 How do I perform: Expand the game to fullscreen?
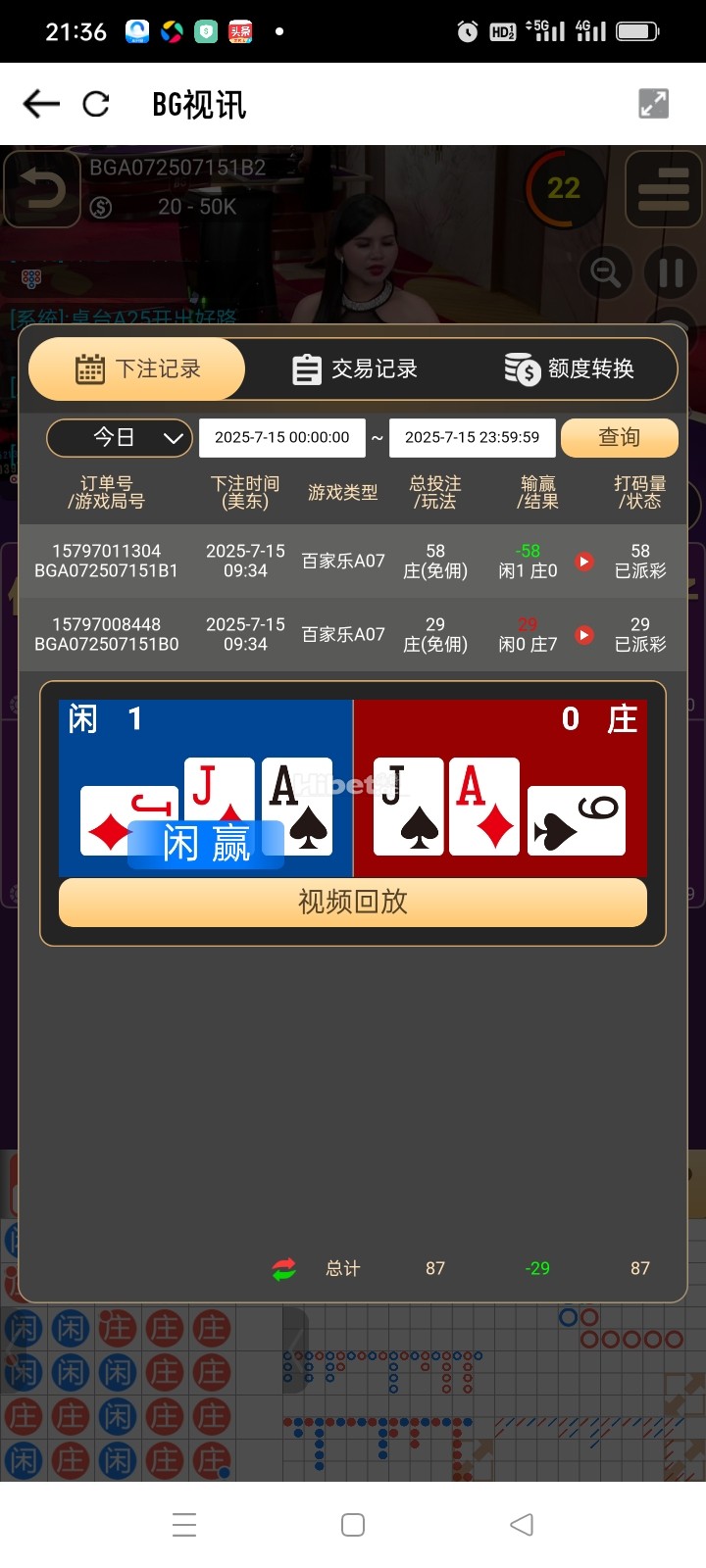coord(653,104)
